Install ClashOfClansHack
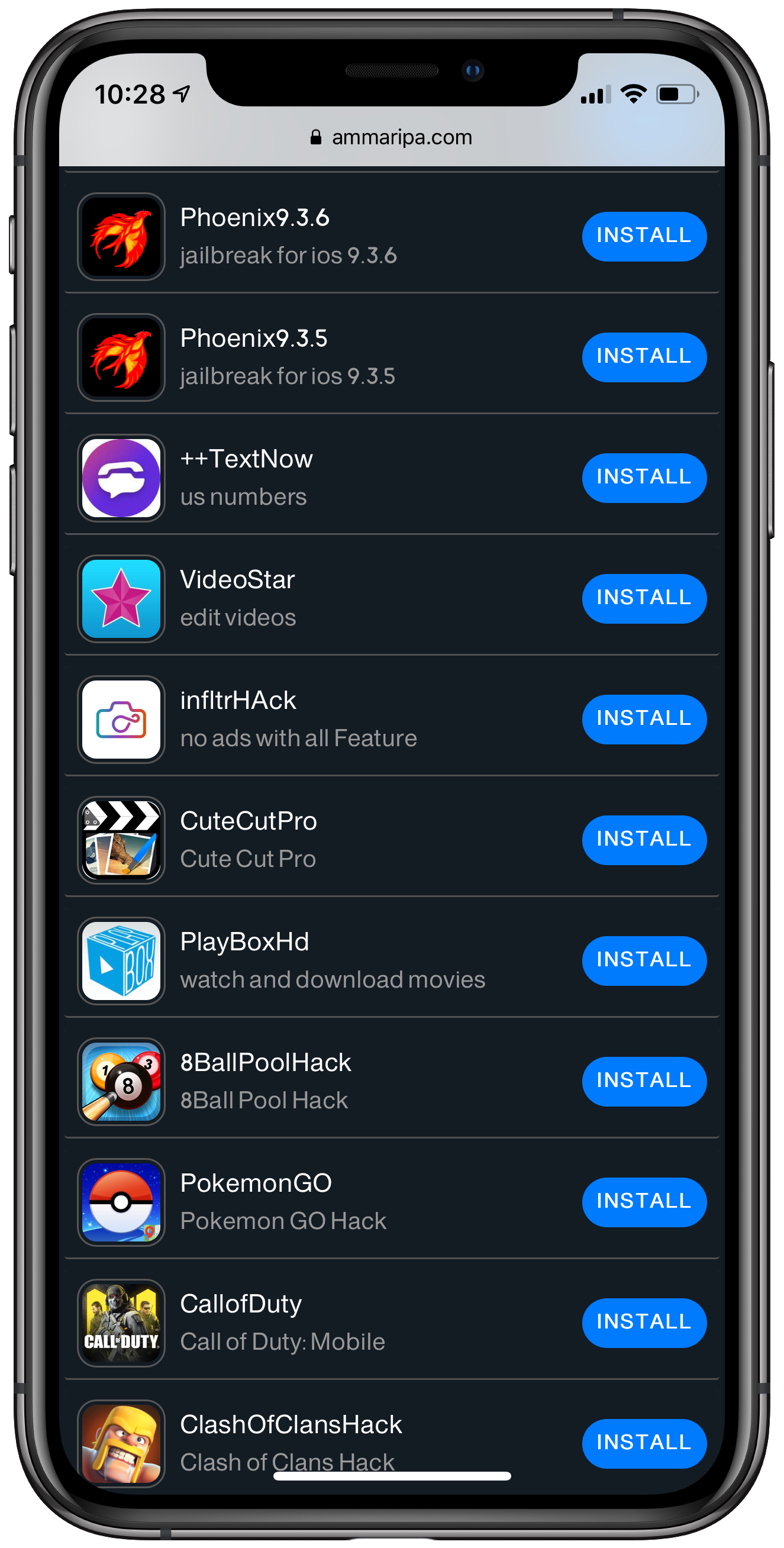The height and width of the screenshot is (1548, 784). tap(644, 1444)
